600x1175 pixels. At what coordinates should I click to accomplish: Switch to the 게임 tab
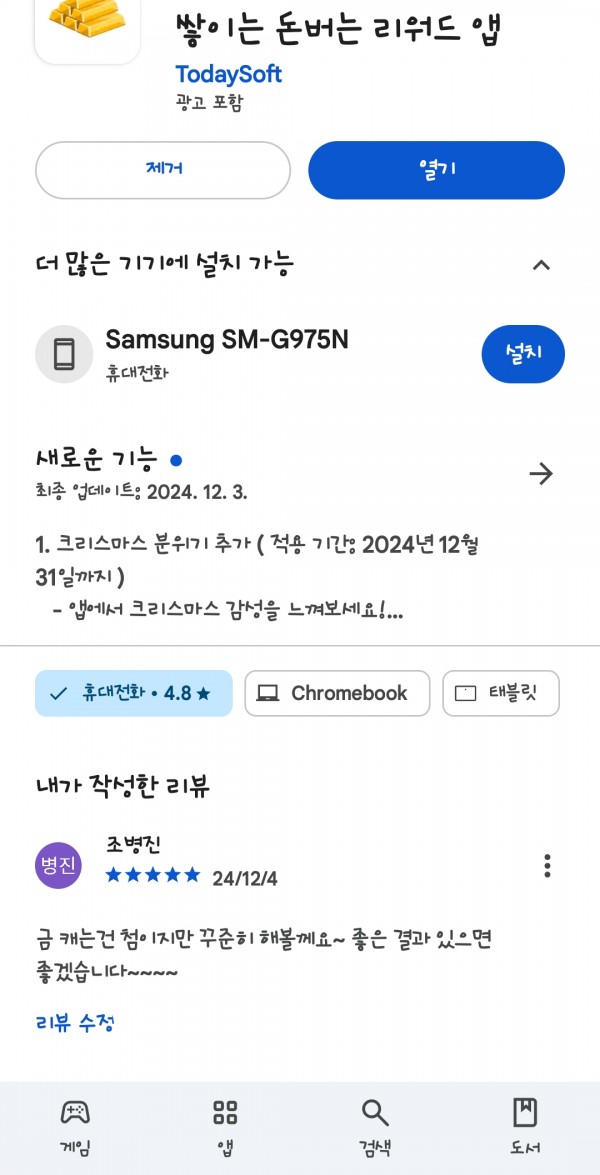[x=75, y=1127]
